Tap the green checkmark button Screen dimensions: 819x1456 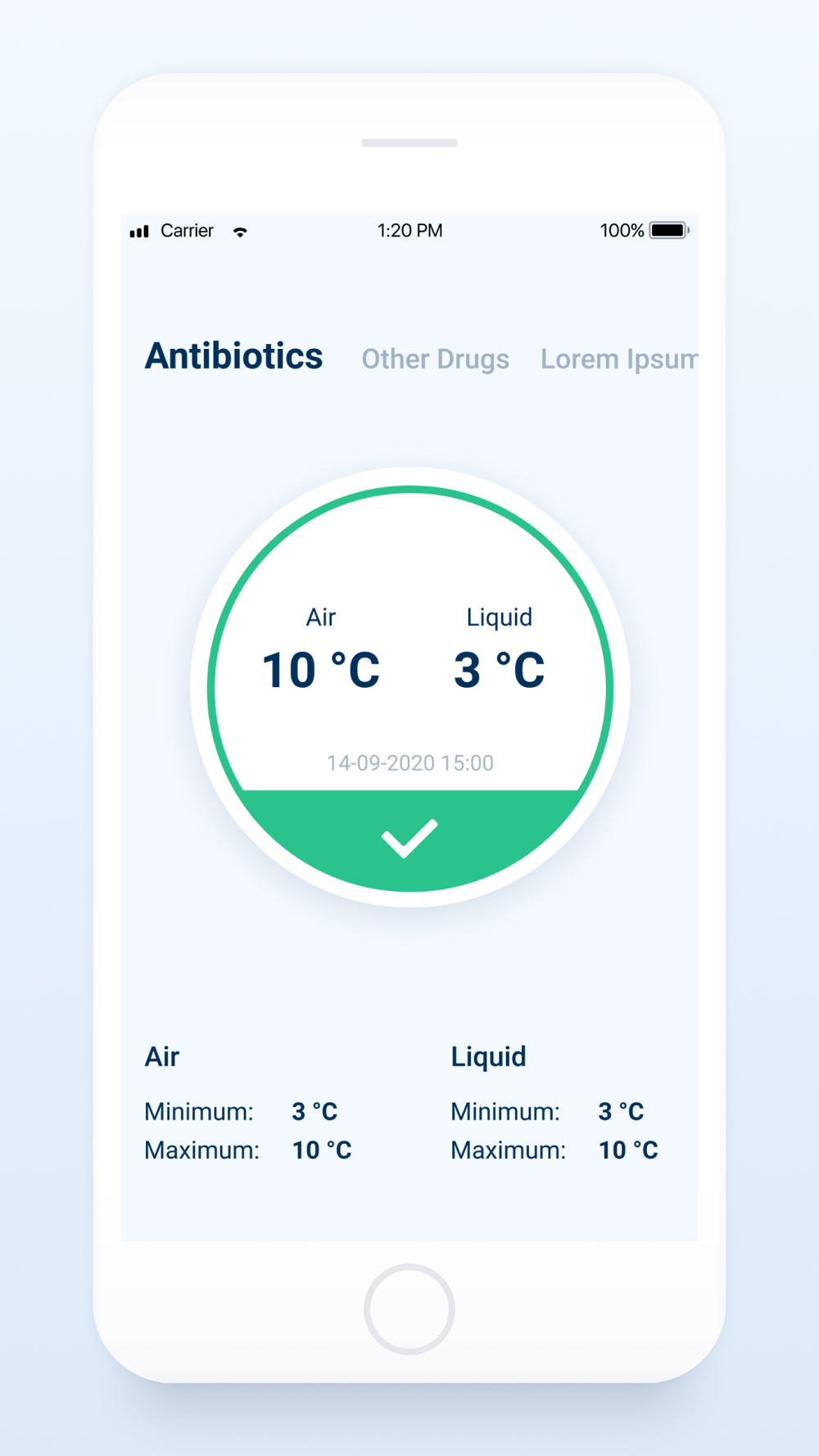pyautogui.click(x=409, y=839)
